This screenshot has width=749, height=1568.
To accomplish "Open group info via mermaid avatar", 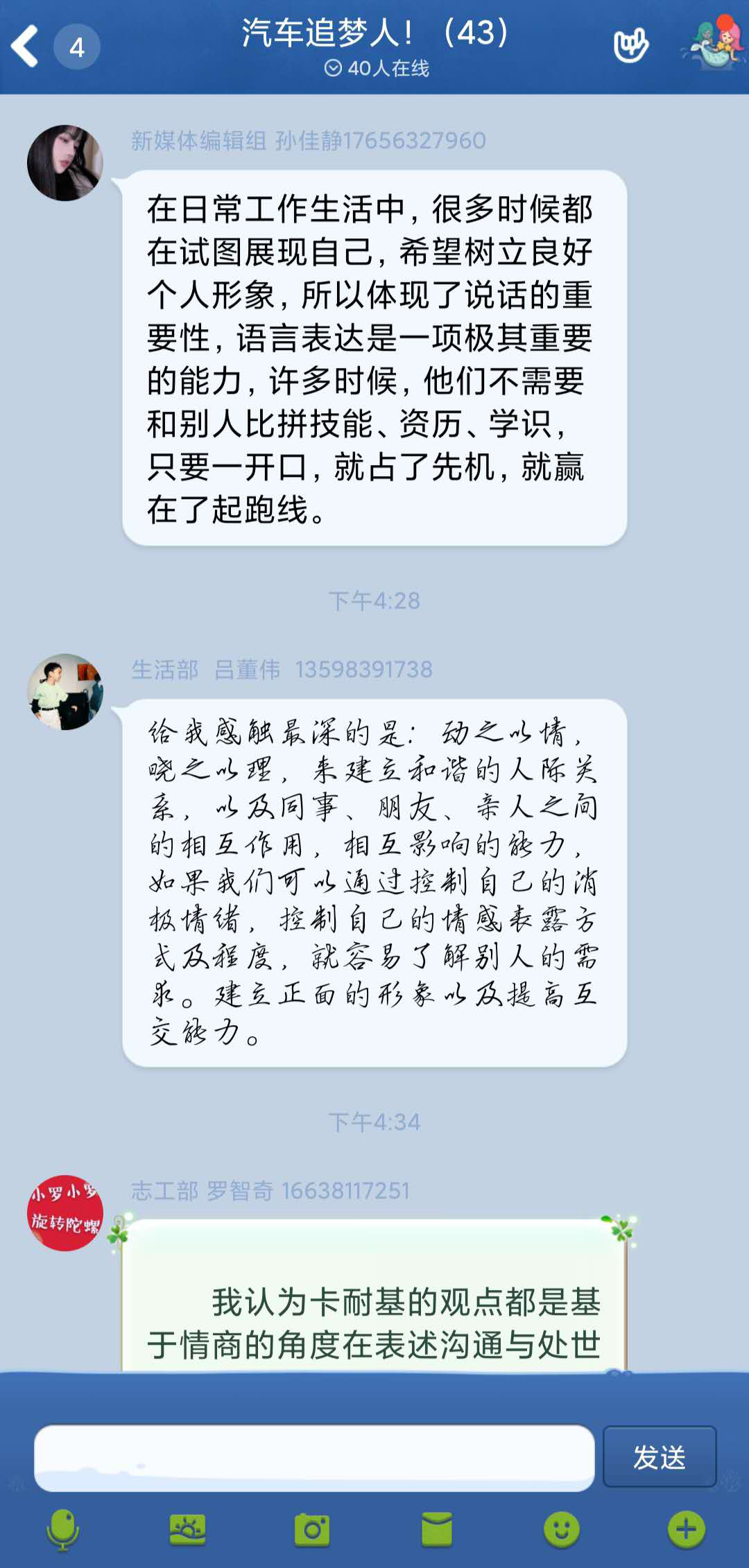I will pos(715,43).
